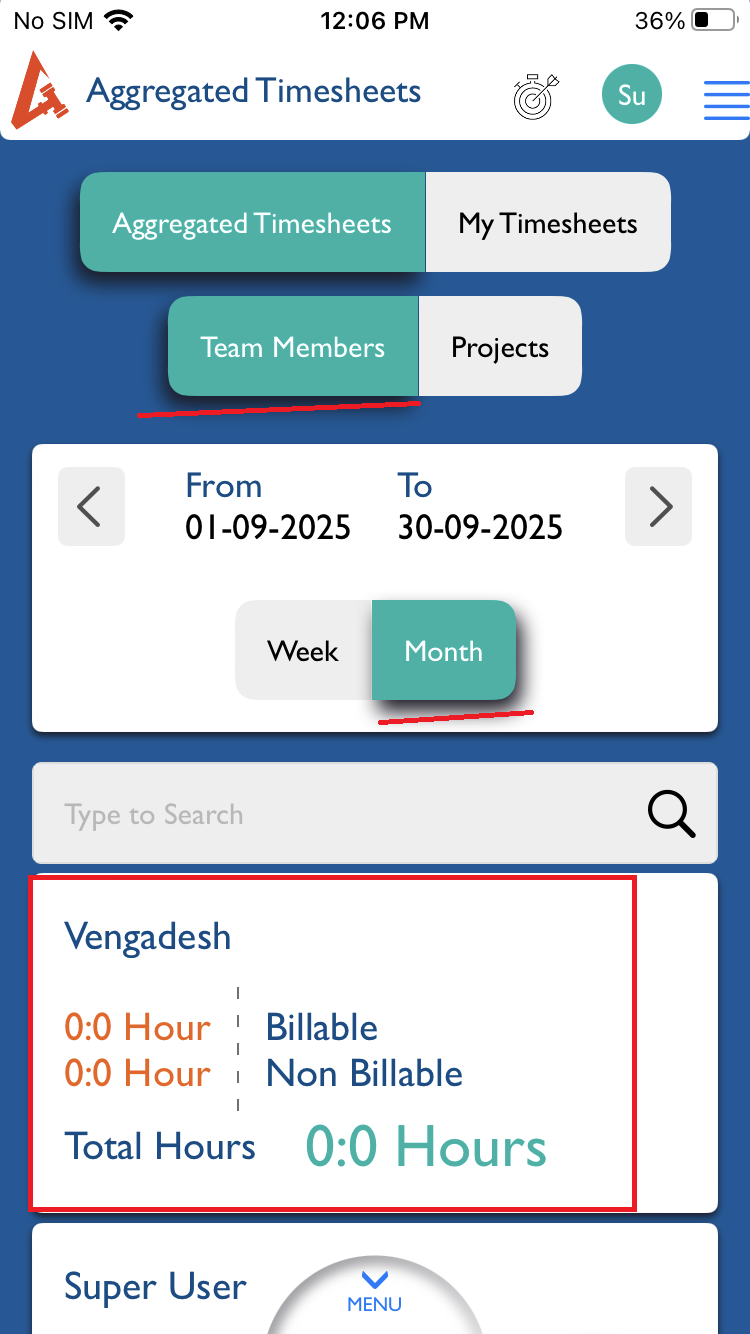Viewport: 750px width, 1334px height.
Task: Go to the previous month period
Action: tap(91, 507)
